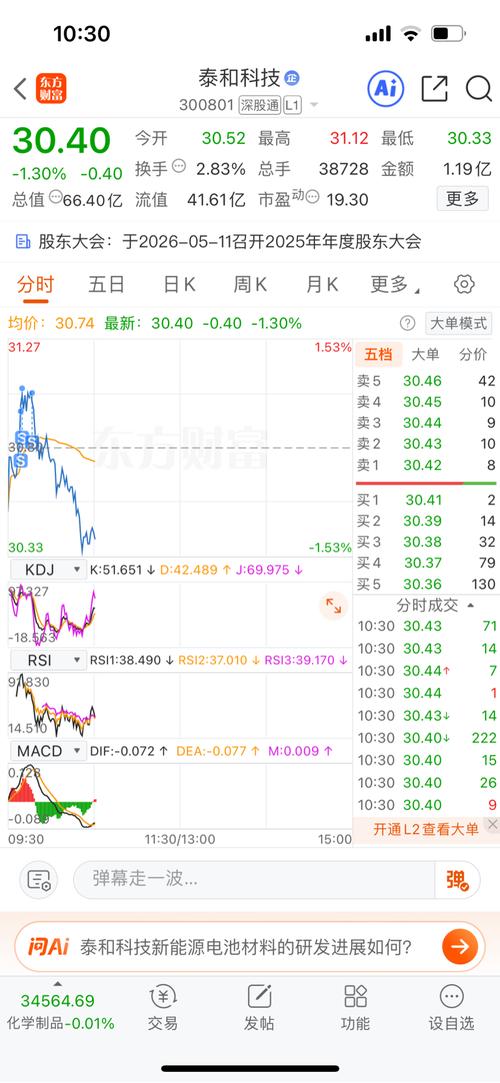Open the 交易 tab at the bottom
Image resolution: width=500 pixels, height=1083 pixels.
click(162, 1008)
